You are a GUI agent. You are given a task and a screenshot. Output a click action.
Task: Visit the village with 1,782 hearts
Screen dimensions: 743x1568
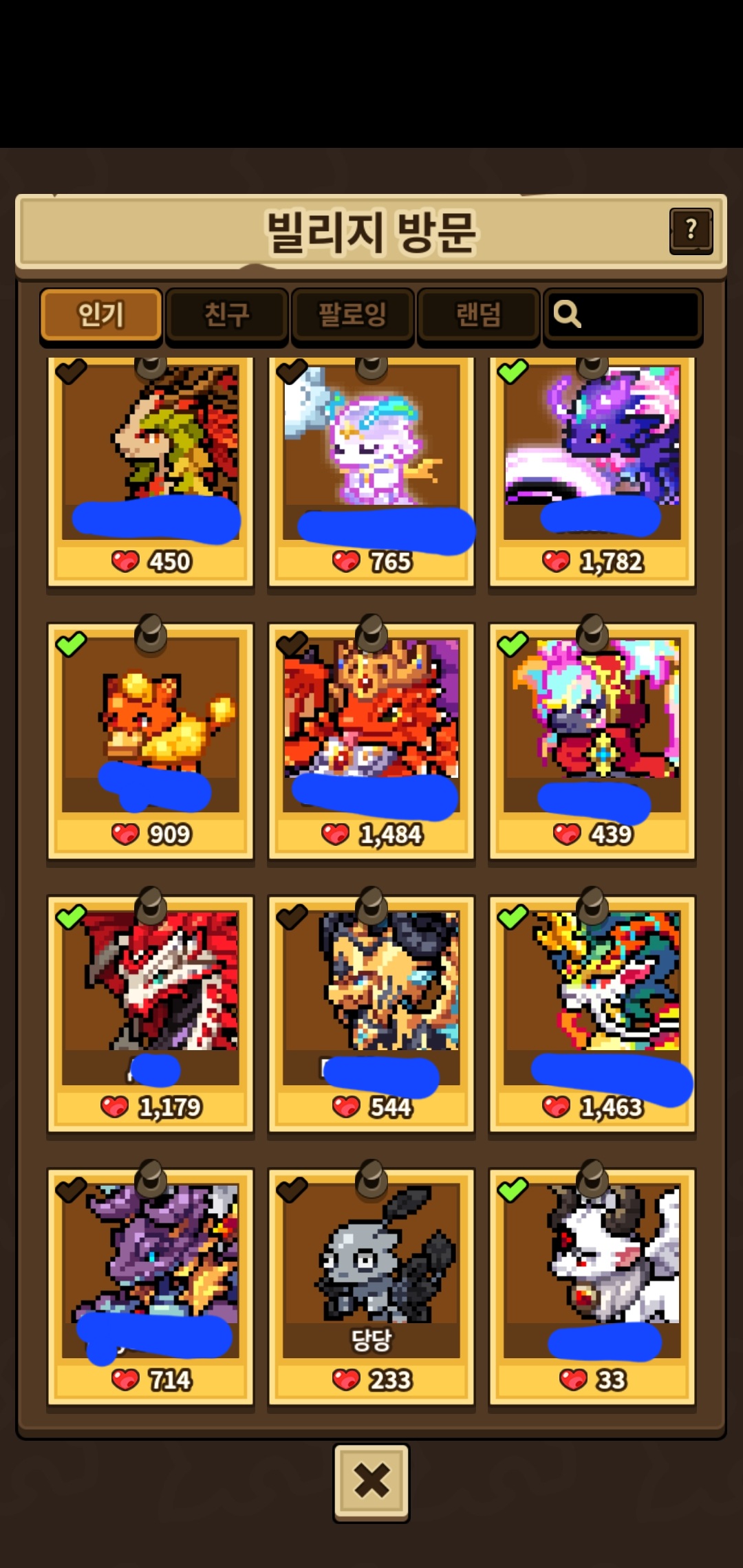point(592,468)
